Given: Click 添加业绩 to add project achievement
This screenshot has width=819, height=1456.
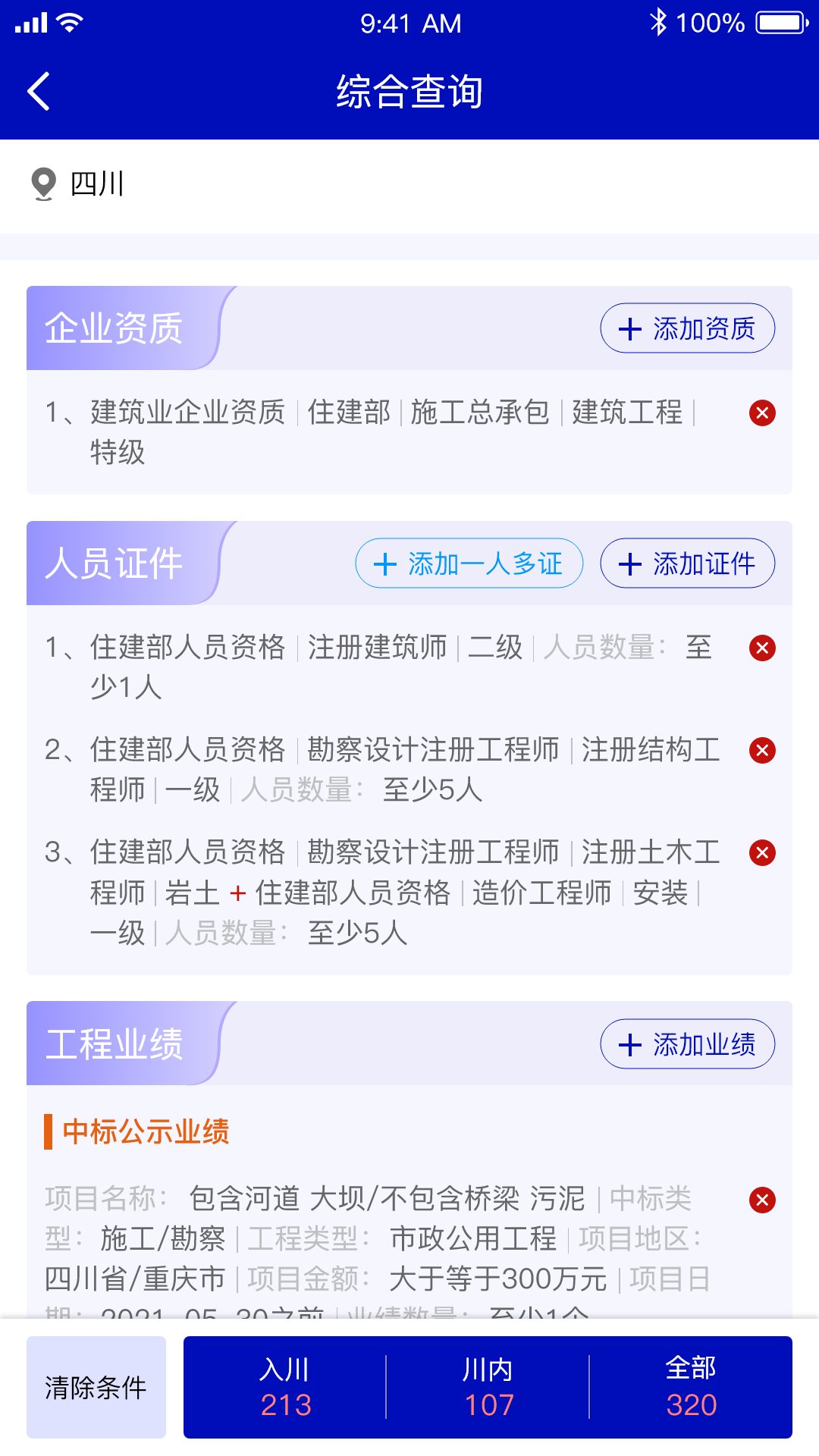Looking at the screenshot, I should pyautogui.click(x=687, y=1044).
